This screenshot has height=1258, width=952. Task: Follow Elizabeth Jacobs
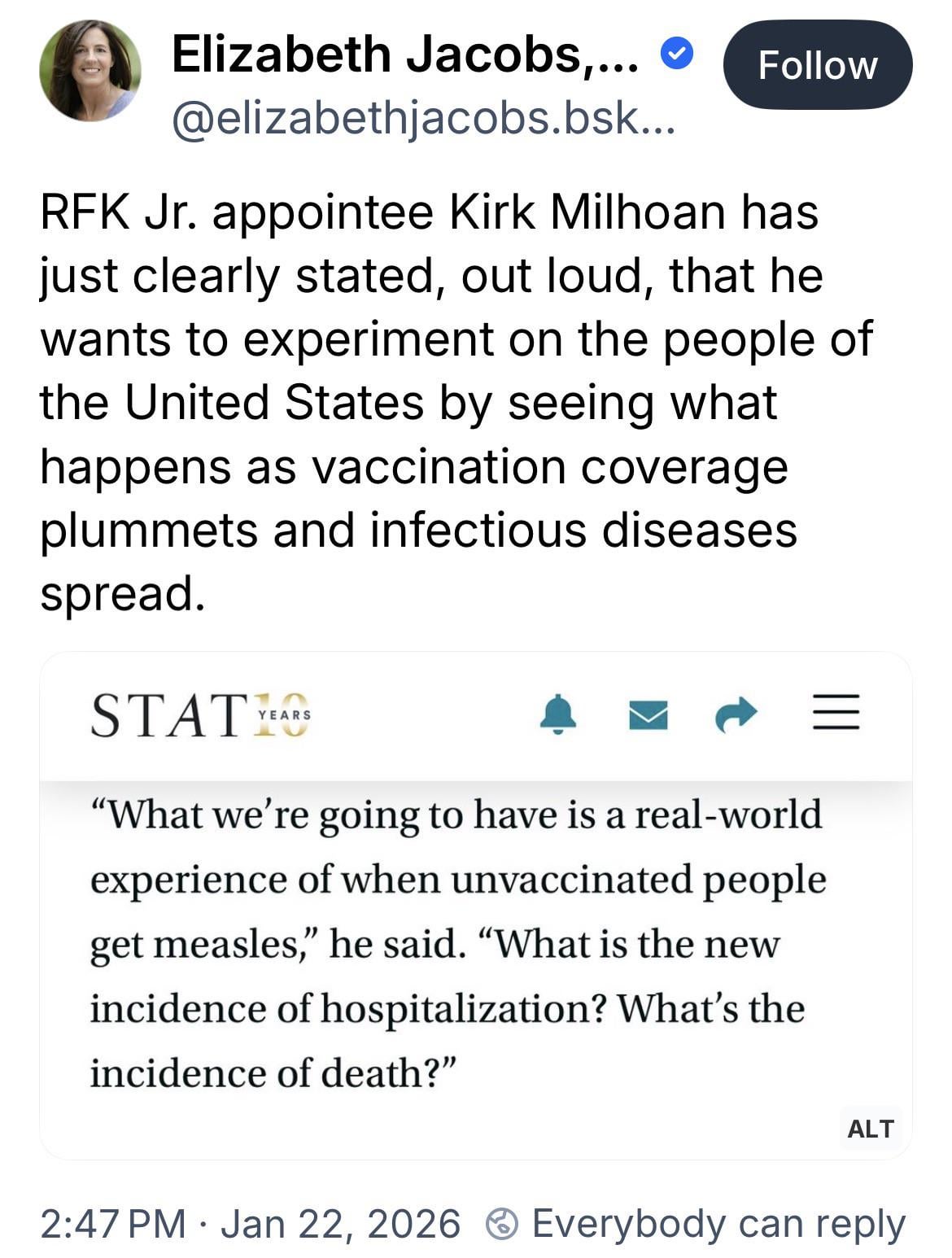817,65
